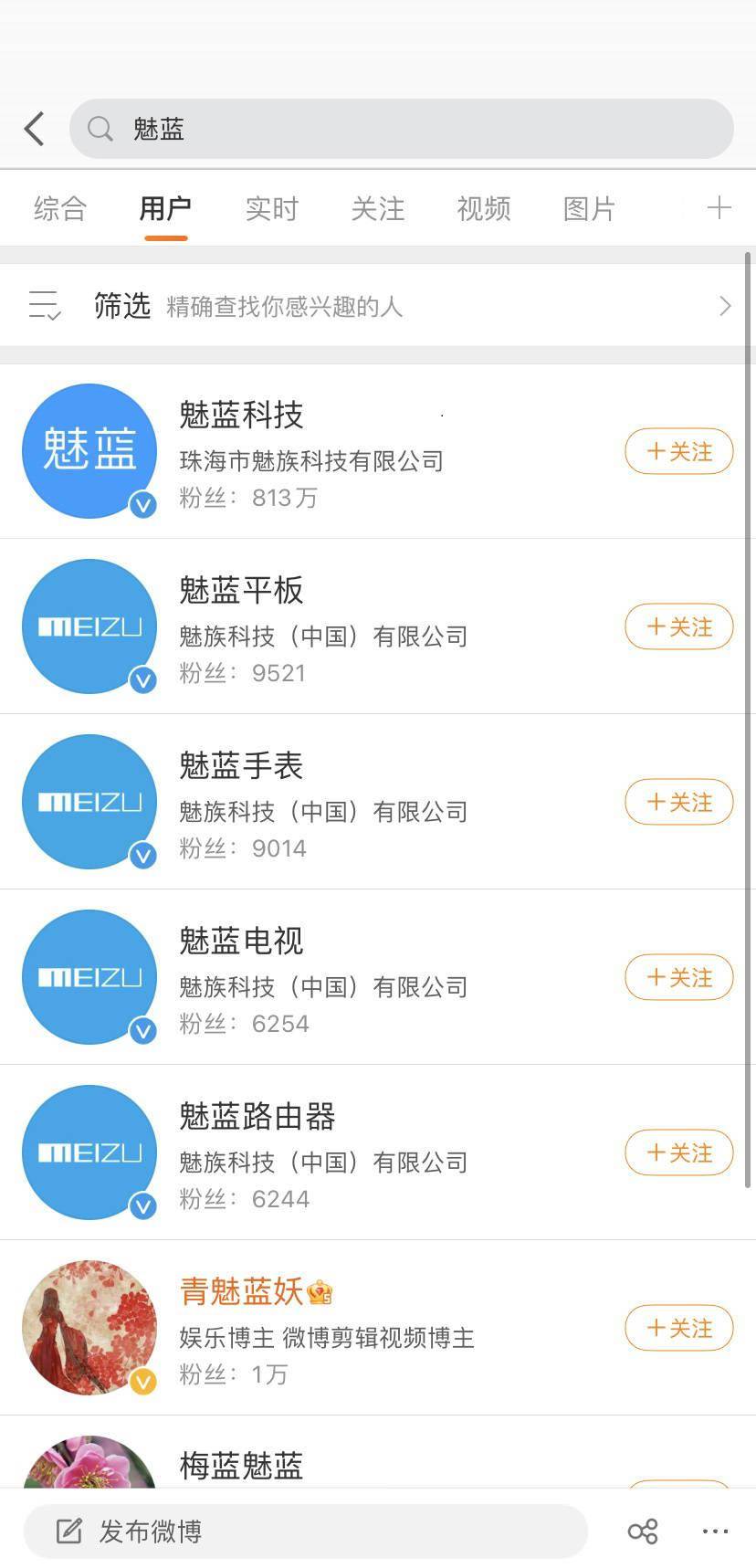Open the 图片 tab
This screenshot has width=756, height=1568.
click(589, 208)
